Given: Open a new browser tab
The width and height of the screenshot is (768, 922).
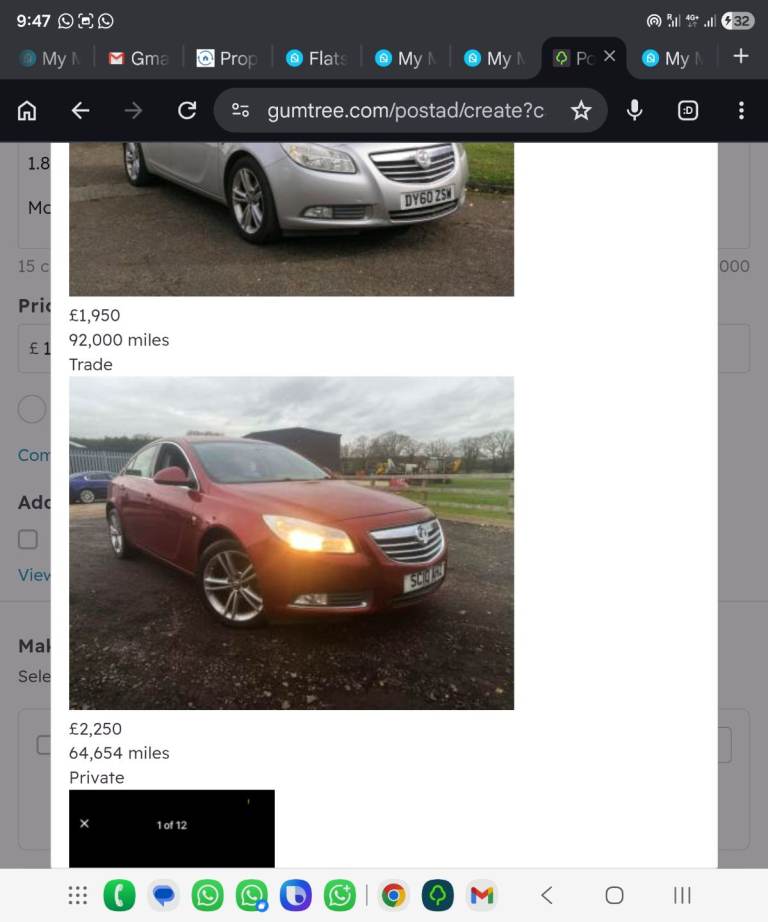Looking at the screenshot, I should point(741,57).
